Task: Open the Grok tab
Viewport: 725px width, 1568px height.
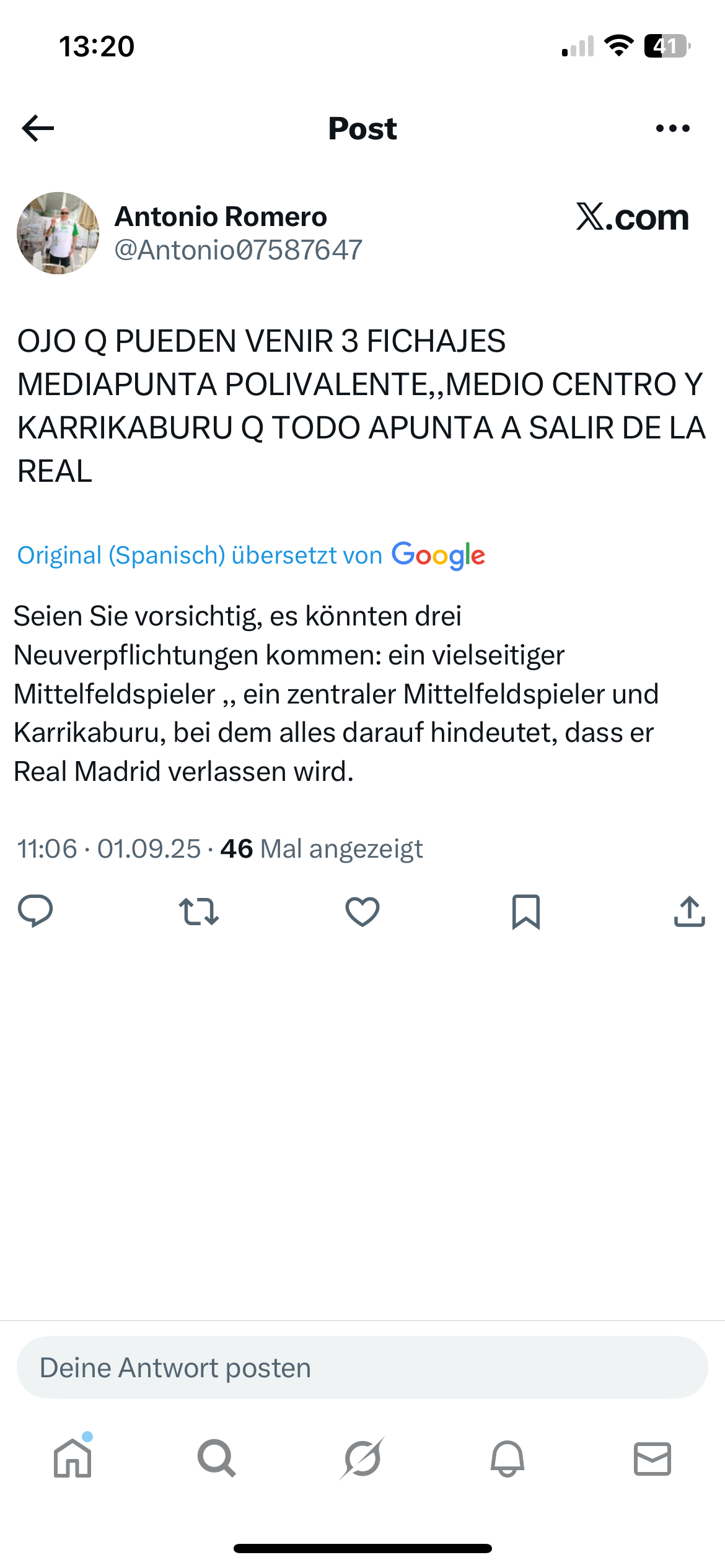Action: [x=362, y=1458]
